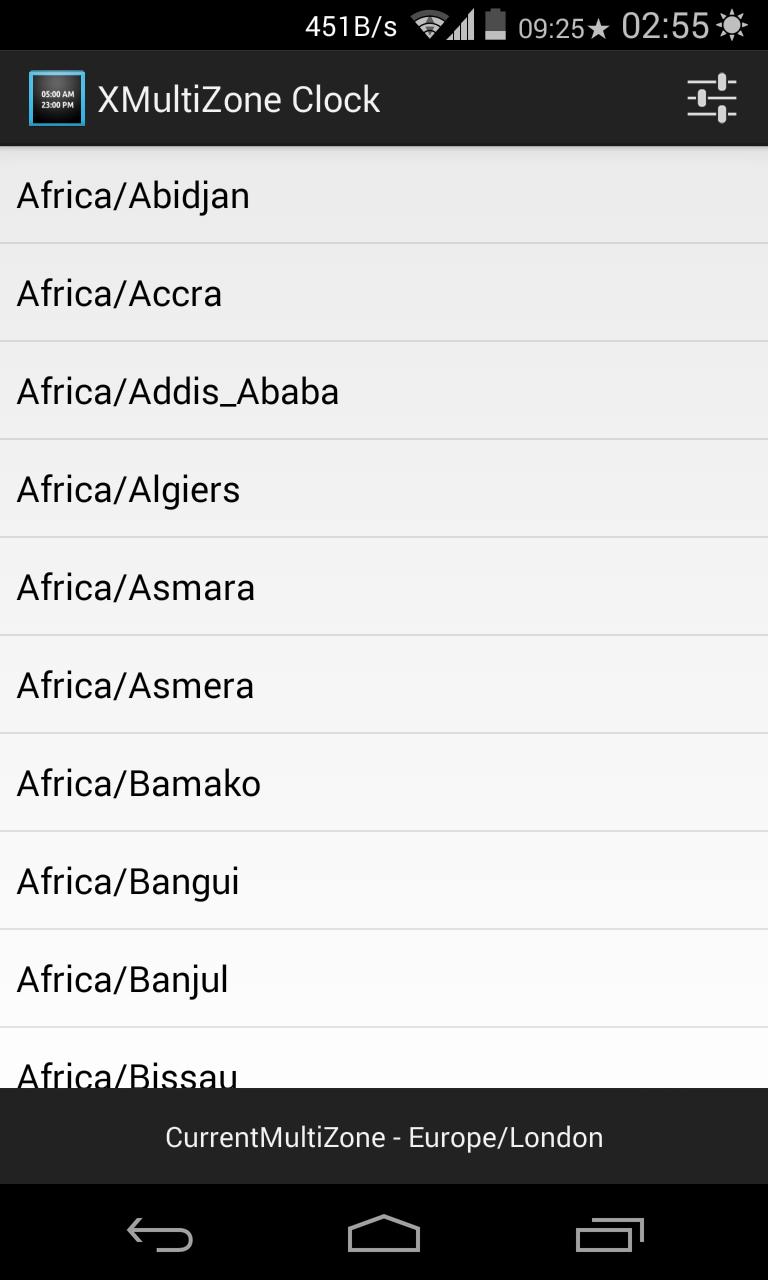The width and height of the screenshot is (768, 1280).
Task: Select Africa/Bamako time zone
Action: [384, 784]
